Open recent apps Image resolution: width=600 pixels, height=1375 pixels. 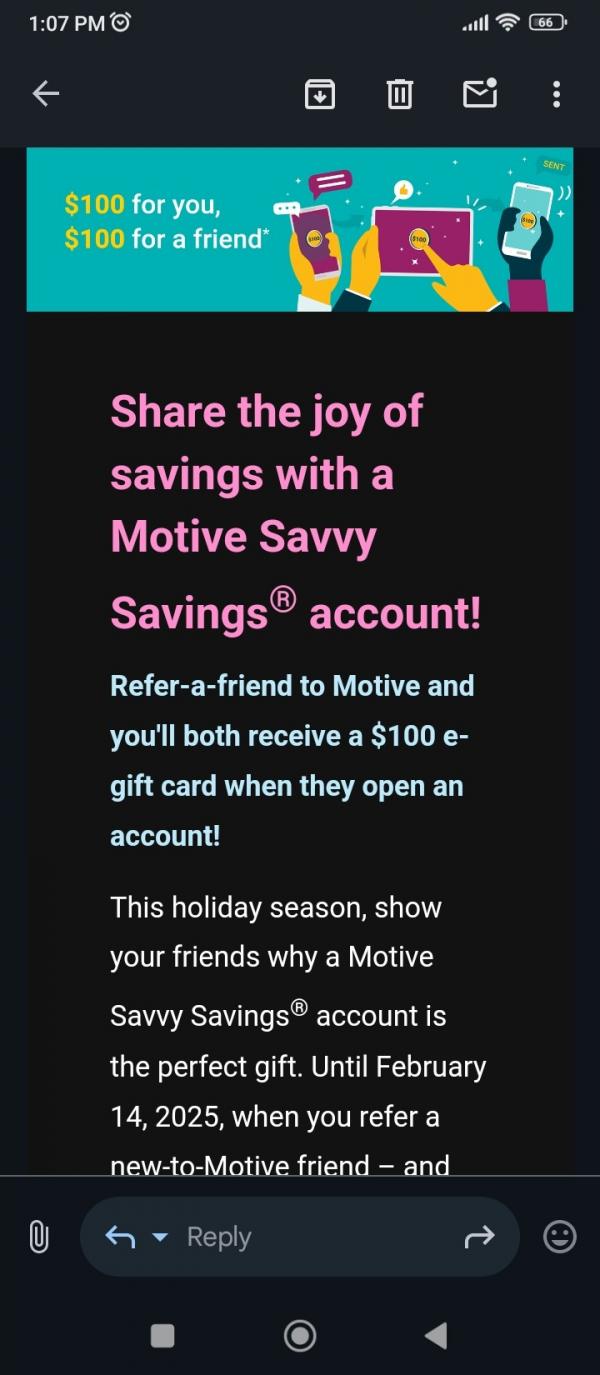(x=162, y=1335)
